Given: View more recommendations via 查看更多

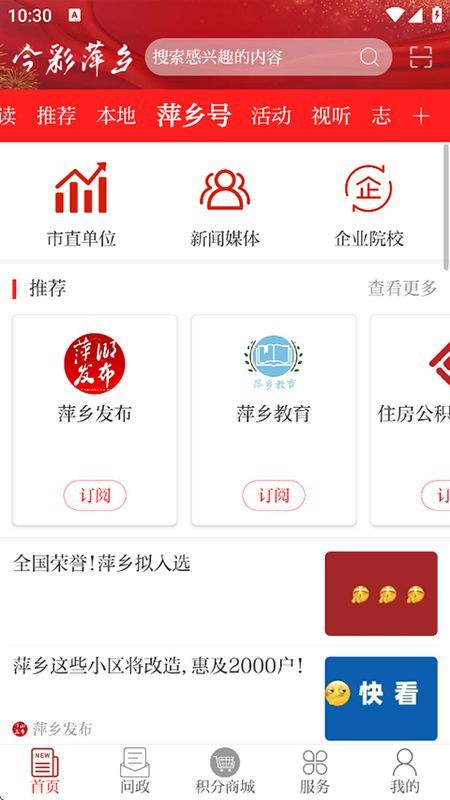Looking at the screenshot, I should pyautogui.click(x=403, y=288).
